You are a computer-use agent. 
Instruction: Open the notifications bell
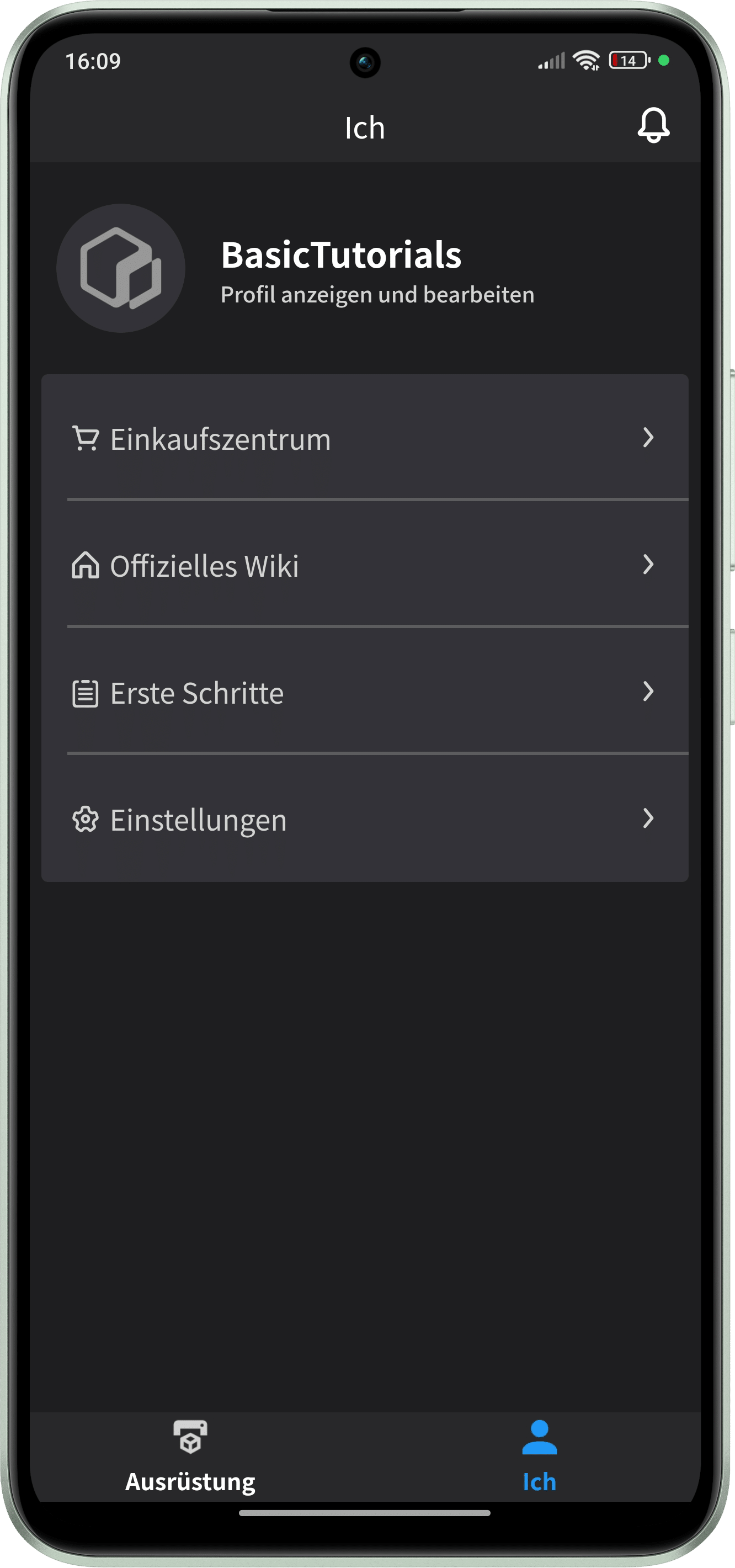click(x=653, y=125)
